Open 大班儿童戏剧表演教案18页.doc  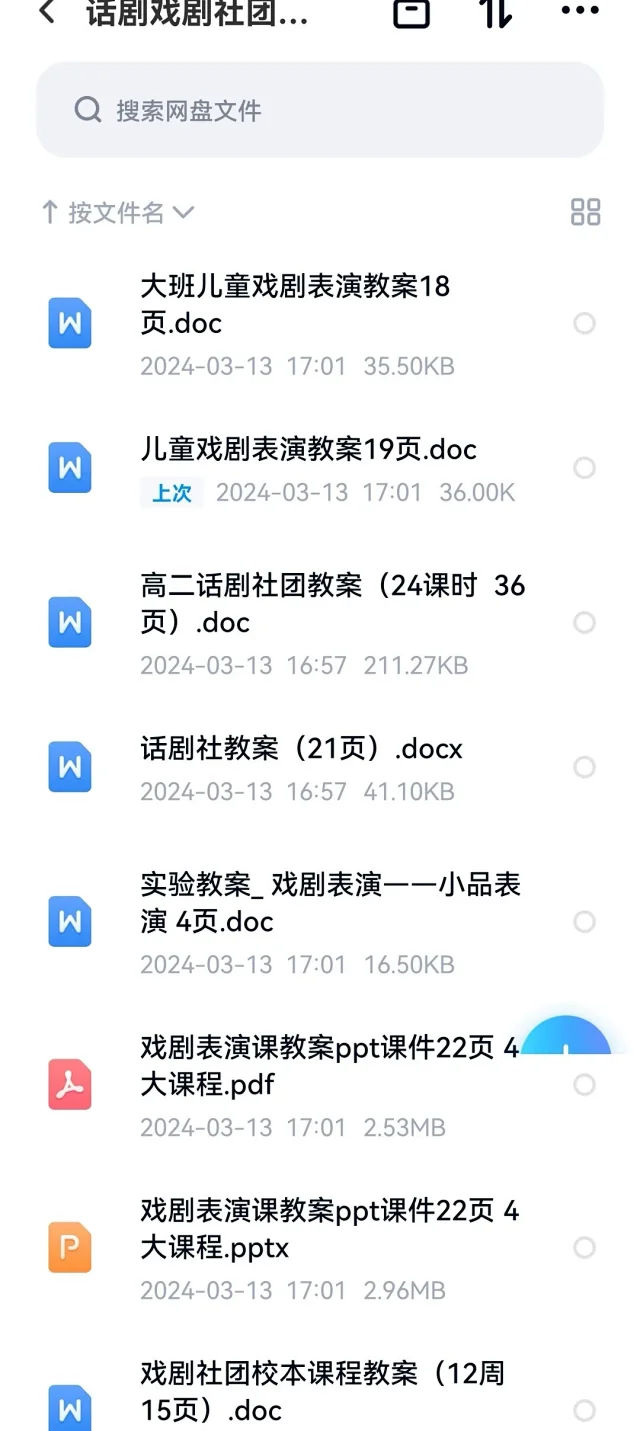pyautogui.click(x=320, y=324)
